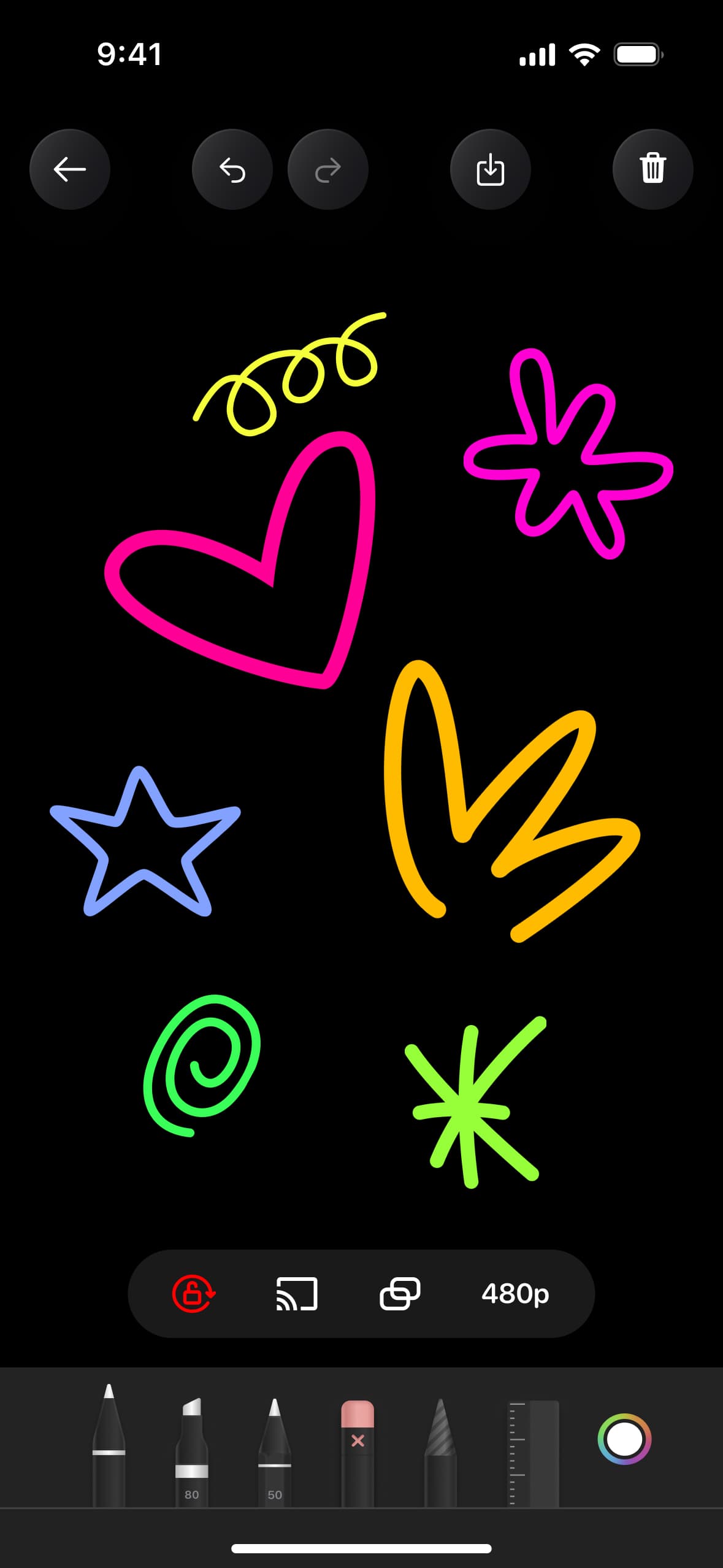This screenshot has height=1568, width=723.
Task: Open the screen cast option
Action: point(297,1293)
